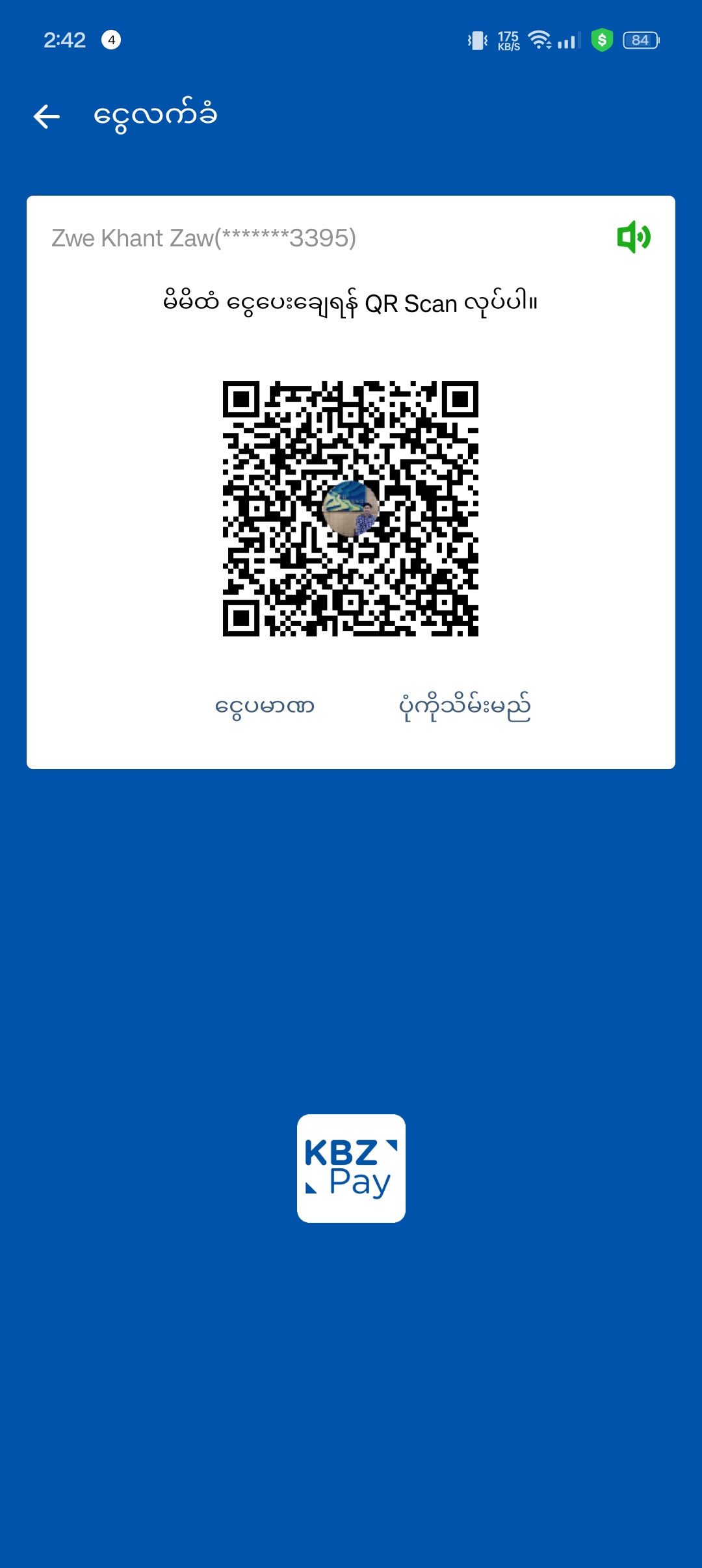Go back from the receive money screen

[47, 117]
